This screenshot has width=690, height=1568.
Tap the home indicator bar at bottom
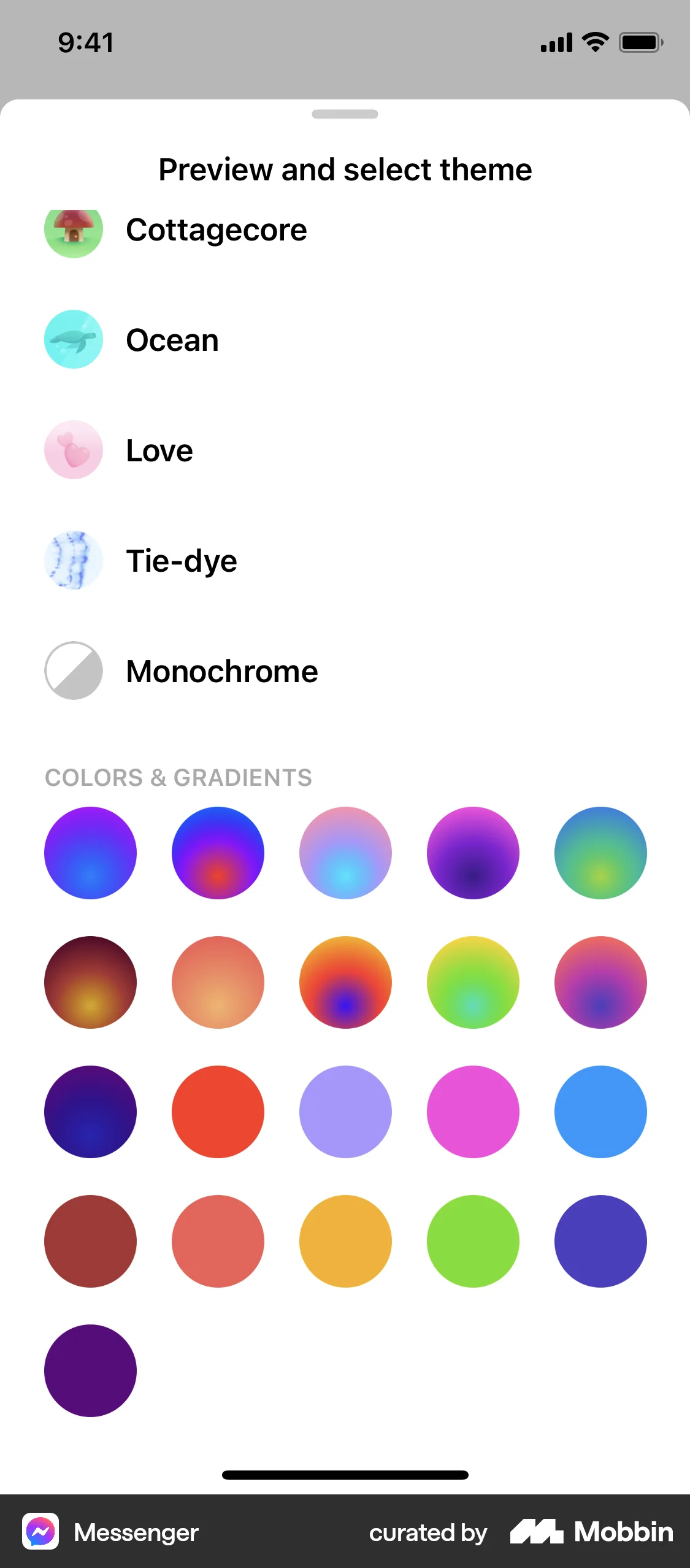345,1477
